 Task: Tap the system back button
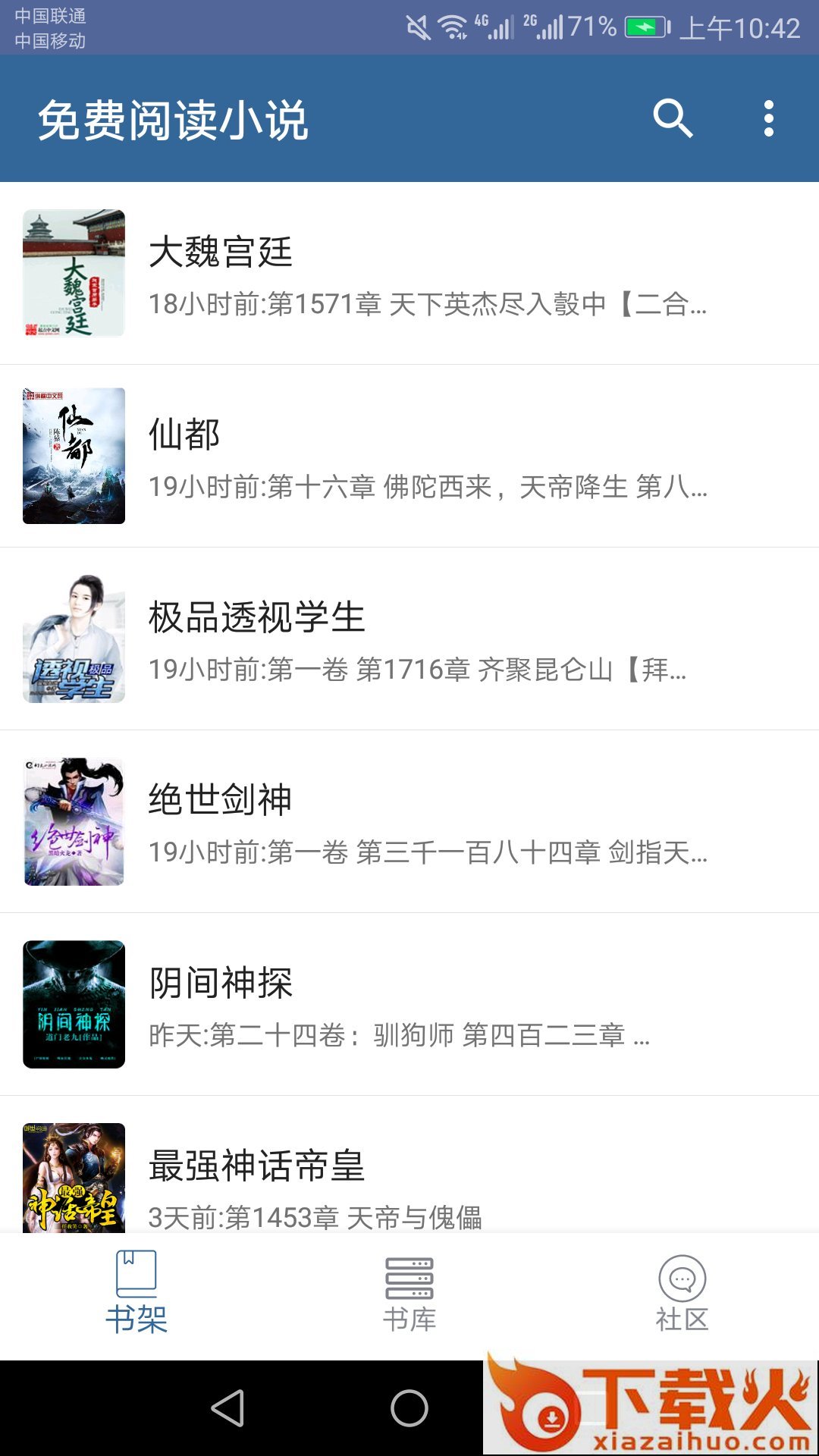coord(227,1408)
